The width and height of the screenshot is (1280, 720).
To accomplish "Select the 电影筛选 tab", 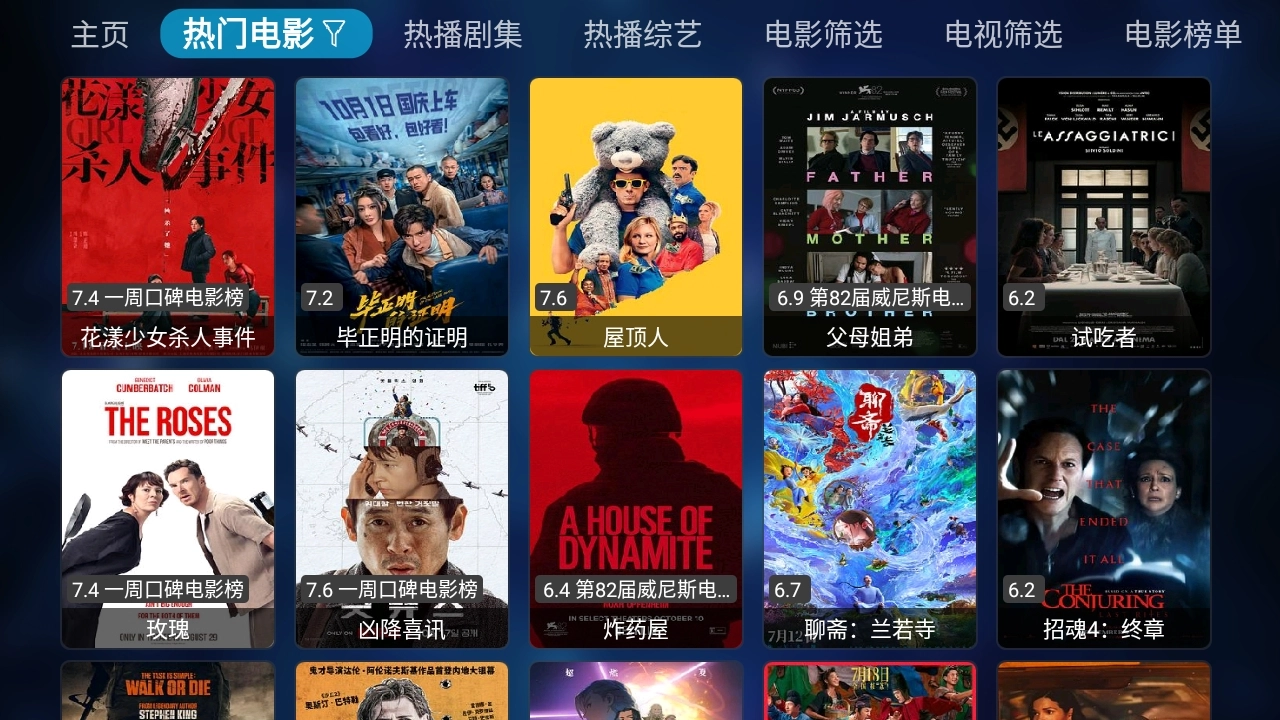I will point(823,35).
